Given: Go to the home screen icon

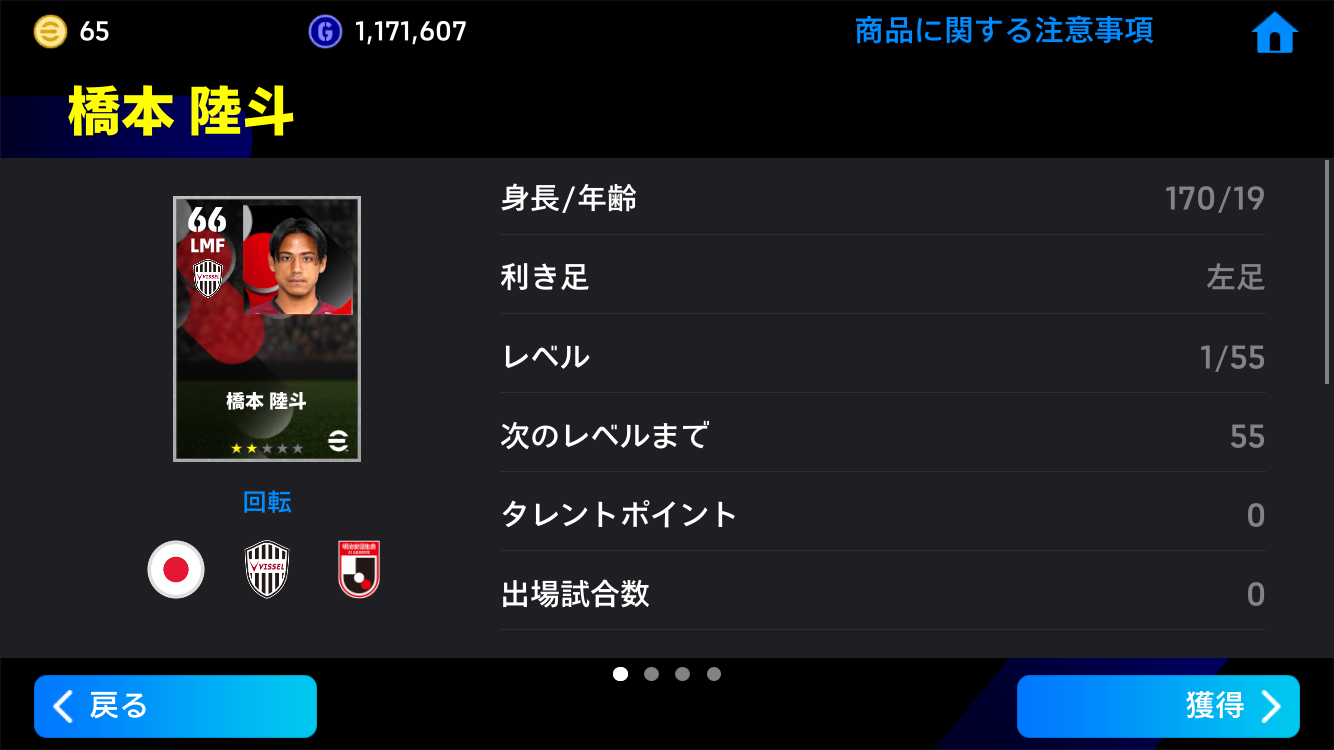Looking at the screenshot, I should pos(1274,33).
